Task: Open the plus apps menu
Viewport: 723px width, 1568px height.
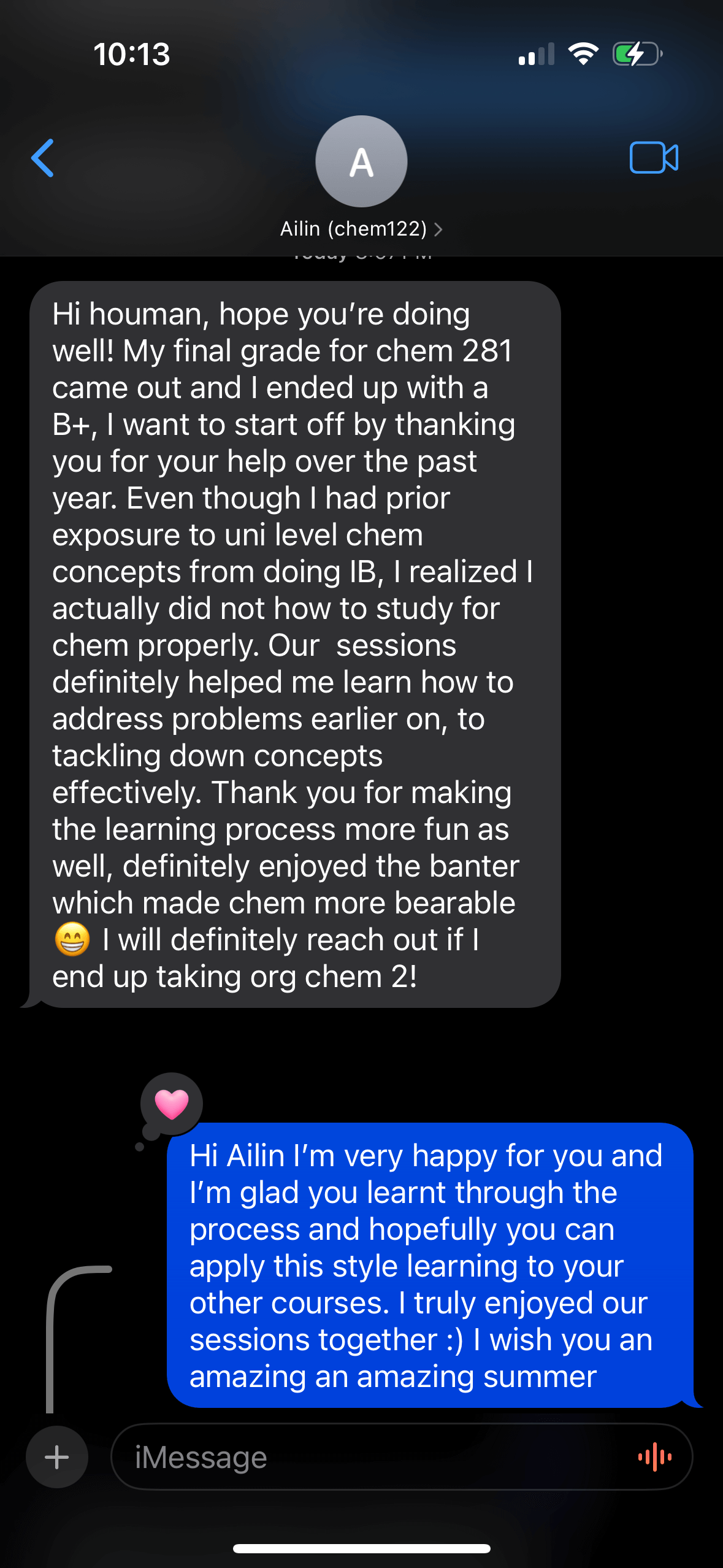Action: click(57, 1456)
